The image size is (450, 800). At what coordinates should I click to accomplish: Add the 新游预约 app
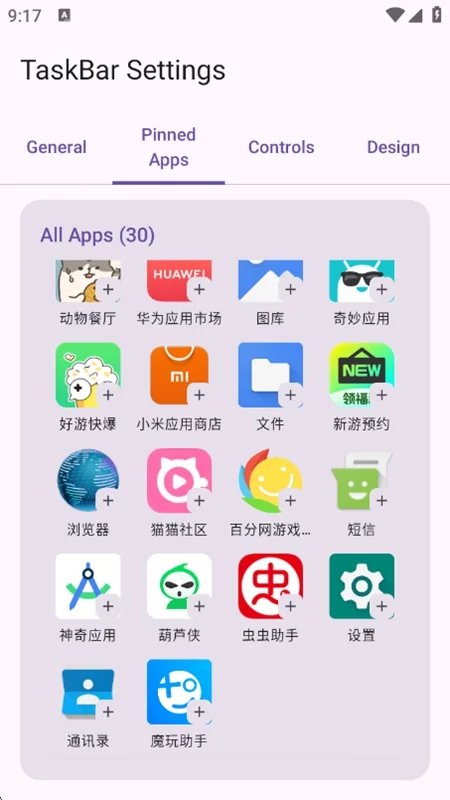[382, 395]
